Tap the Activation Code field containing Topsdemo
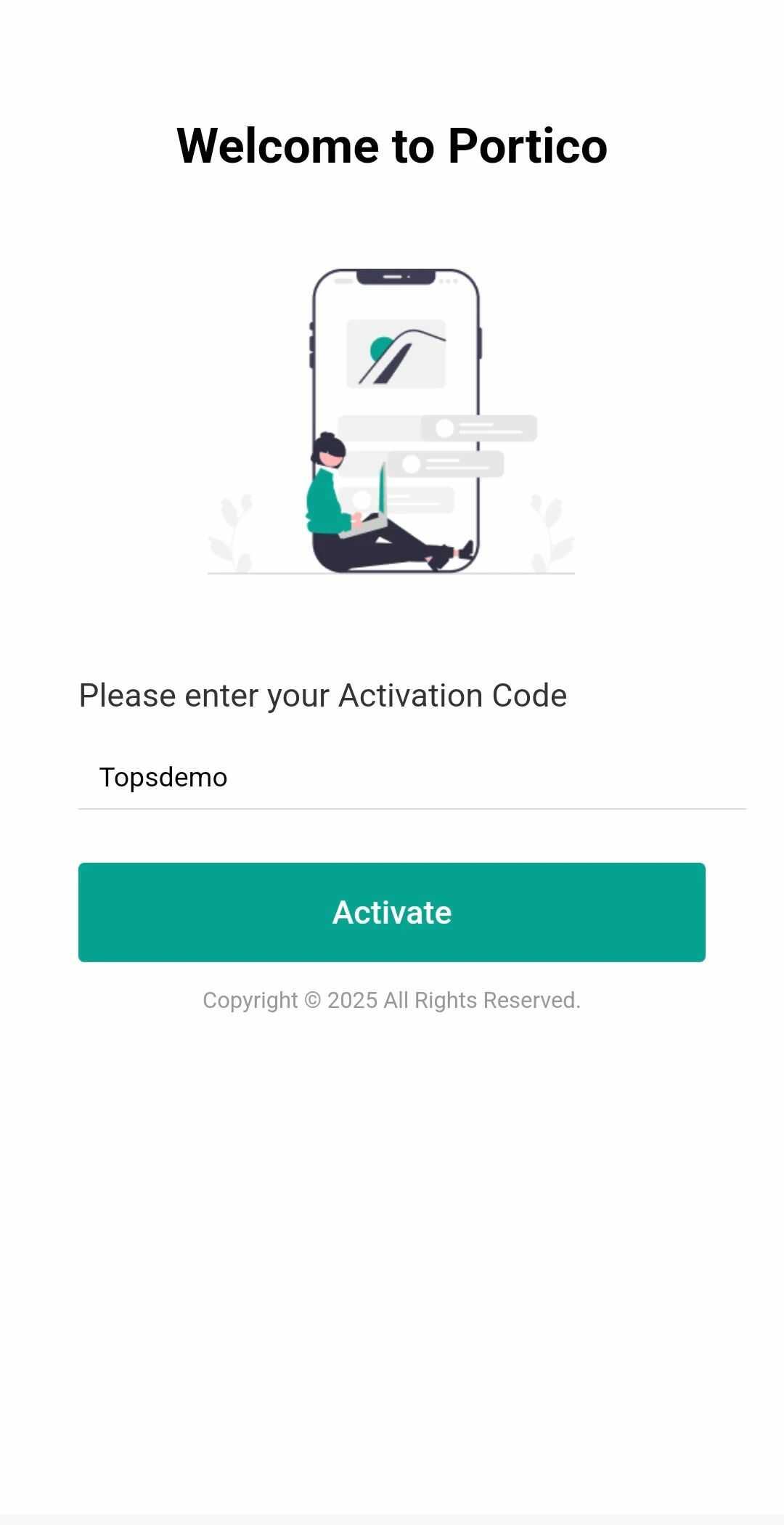Image resolution: width=784 pixels, height=1525 pixels. tap(411, 778)
